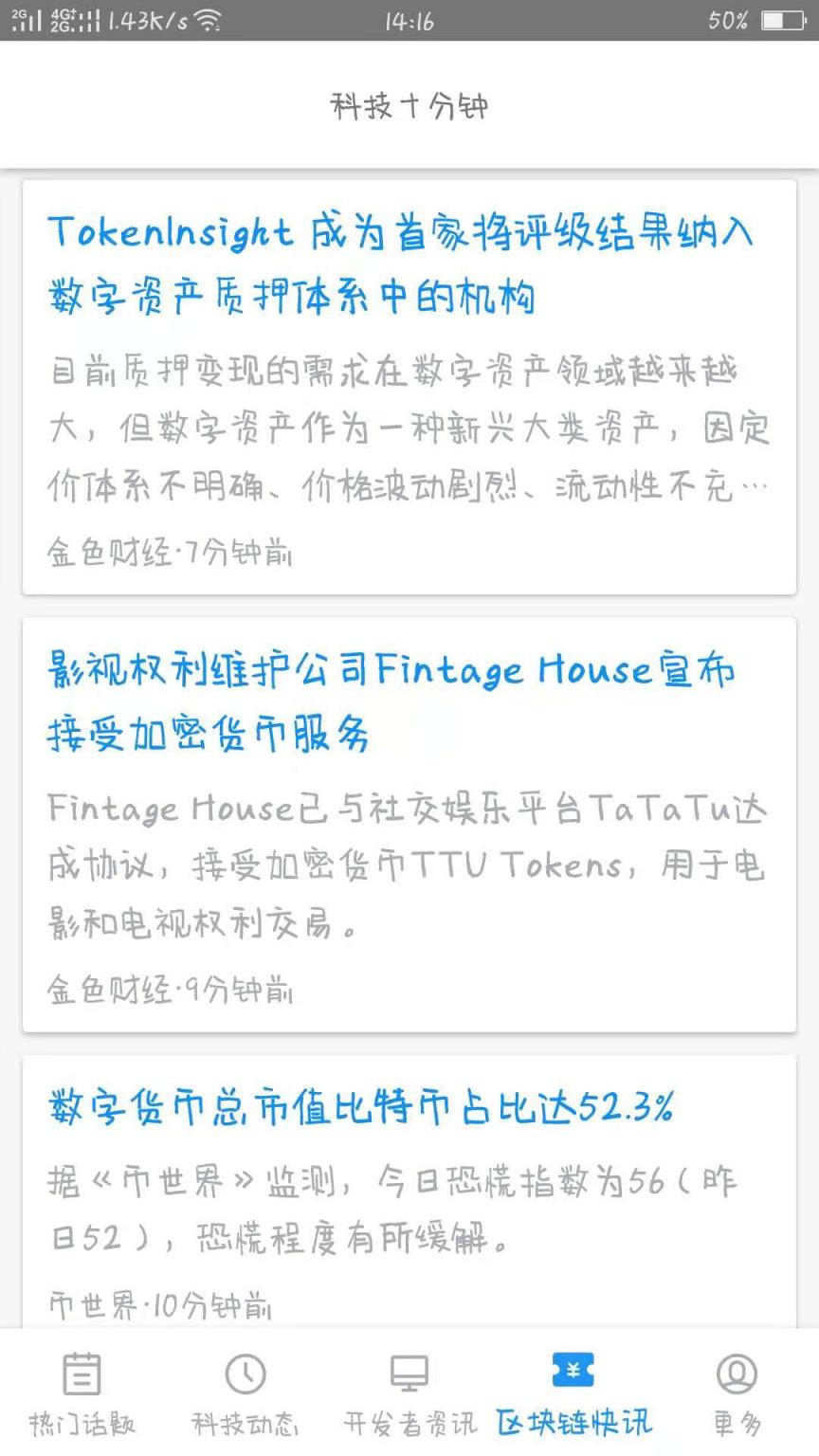Tap the 金色财经·9分钟前 label
This screenshot has width=819, height=1456.
click(x=171, y=989)
